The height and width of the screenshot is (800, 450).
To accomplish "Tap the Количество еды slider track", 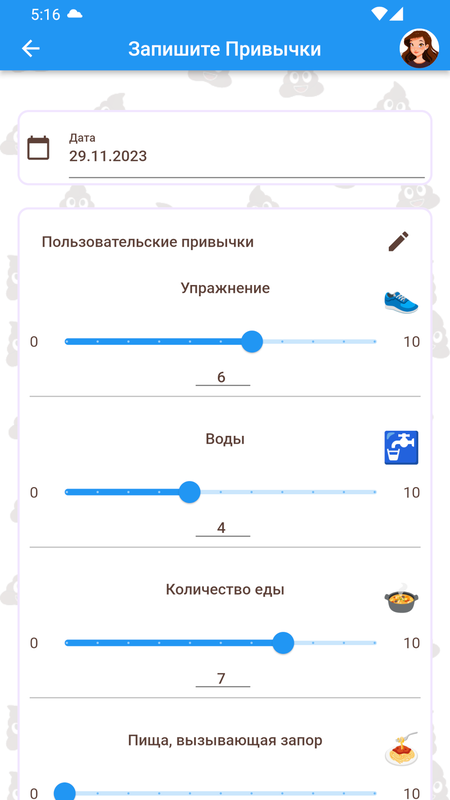I will click(220, 643).
